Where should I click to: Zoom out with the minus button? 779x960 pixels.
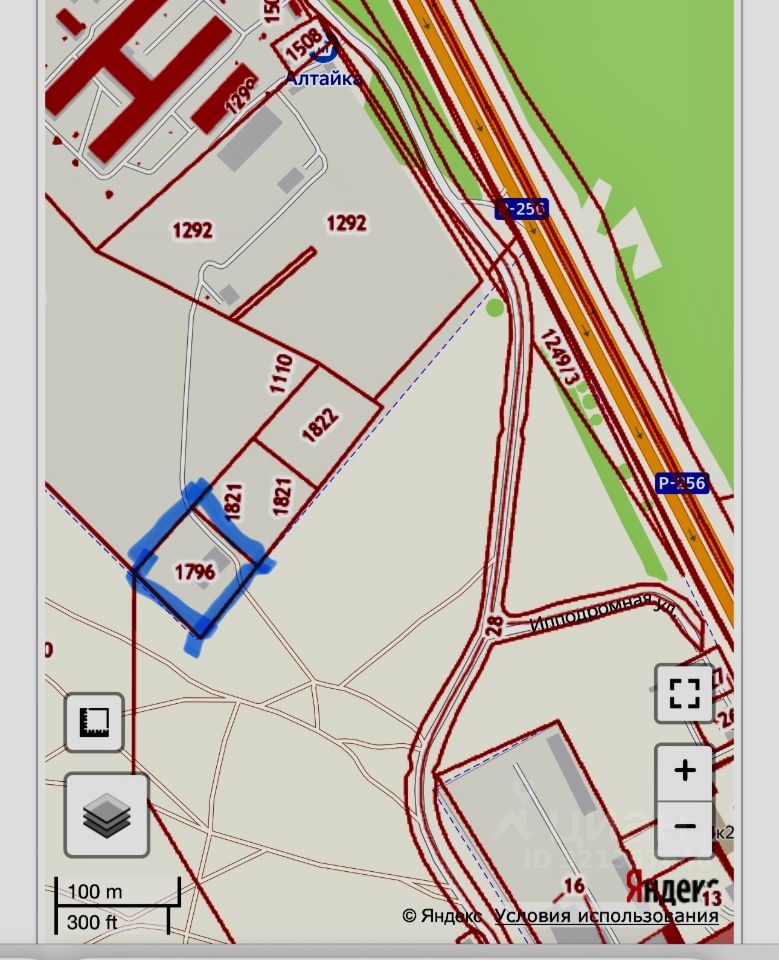(x=685, y=827)
